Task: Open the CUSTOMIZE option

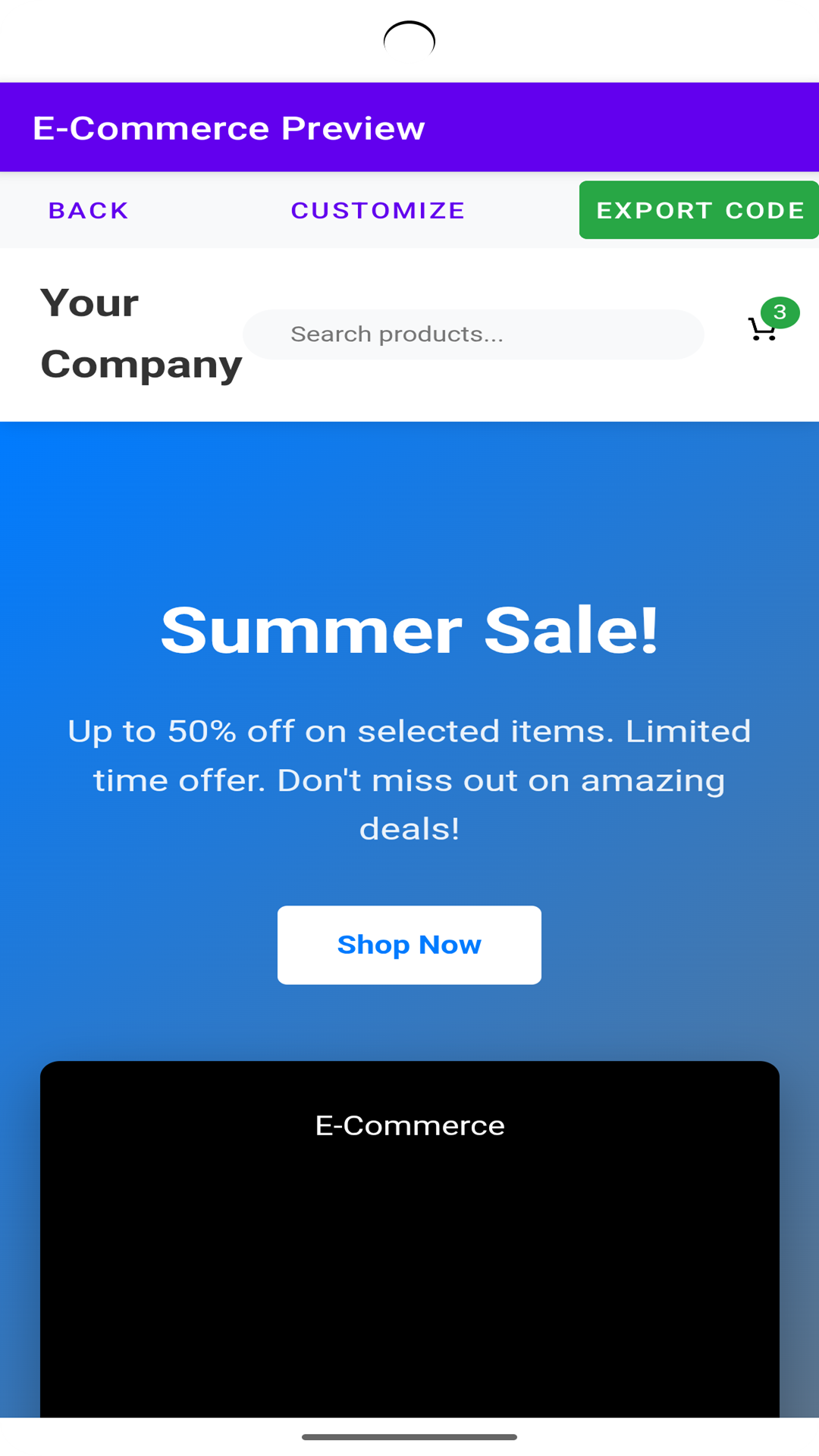Action: tap(378, 210)
